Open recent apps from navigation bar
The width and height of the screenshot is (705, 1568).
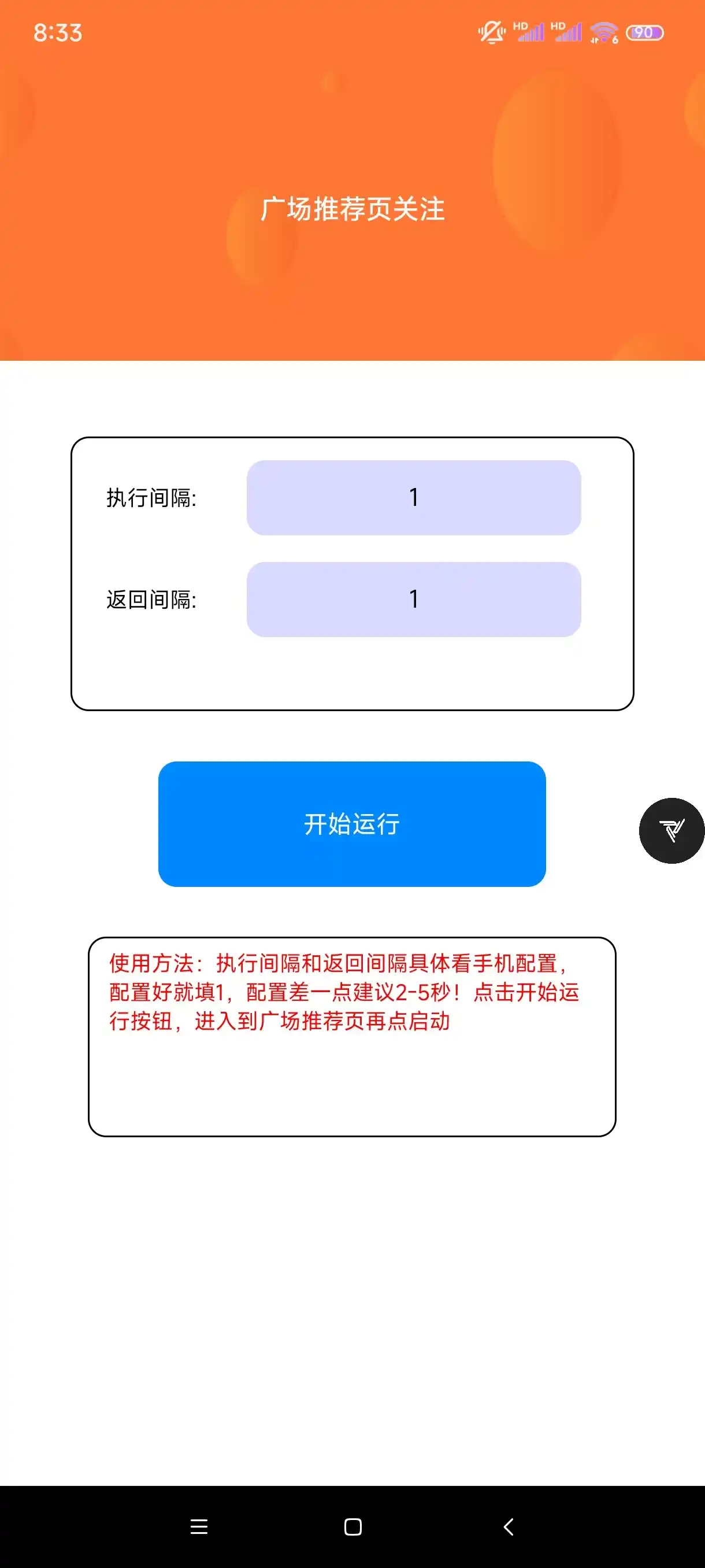199,1526
